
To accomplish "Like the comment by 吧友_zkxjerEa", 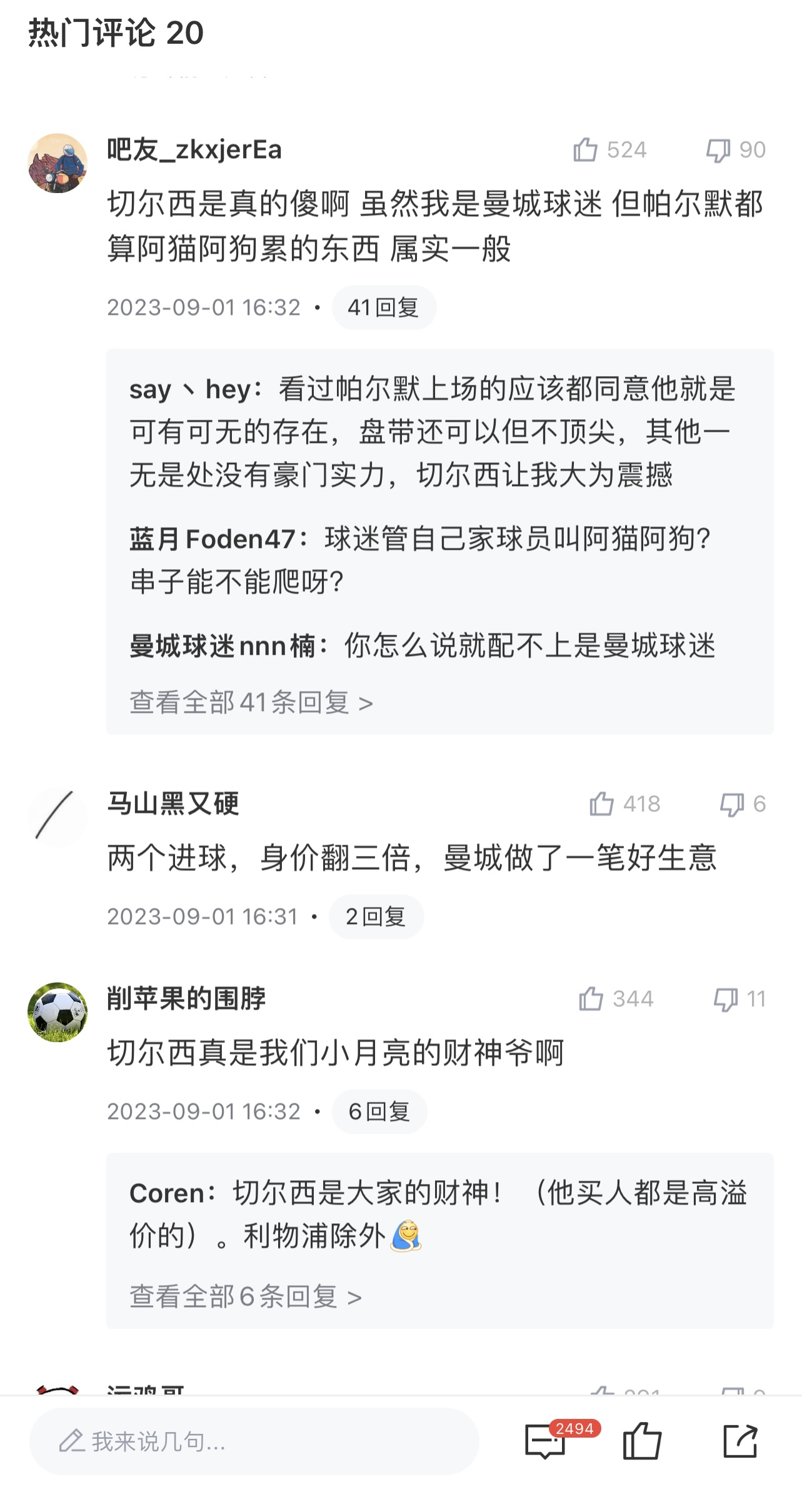I will (x=586, y=150).
